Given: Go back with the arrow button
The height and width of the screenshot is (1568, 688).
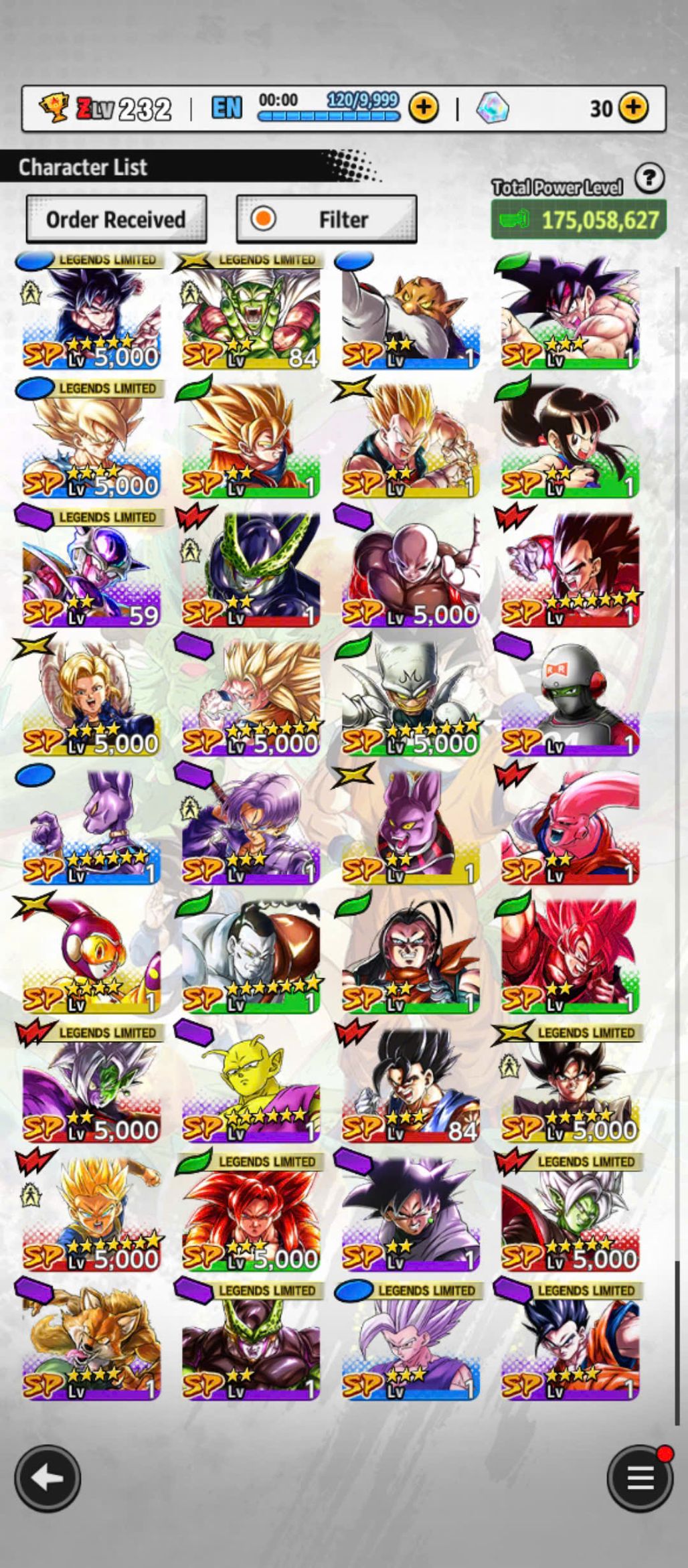Looking at the screenshot, I should pos(47,1478).
